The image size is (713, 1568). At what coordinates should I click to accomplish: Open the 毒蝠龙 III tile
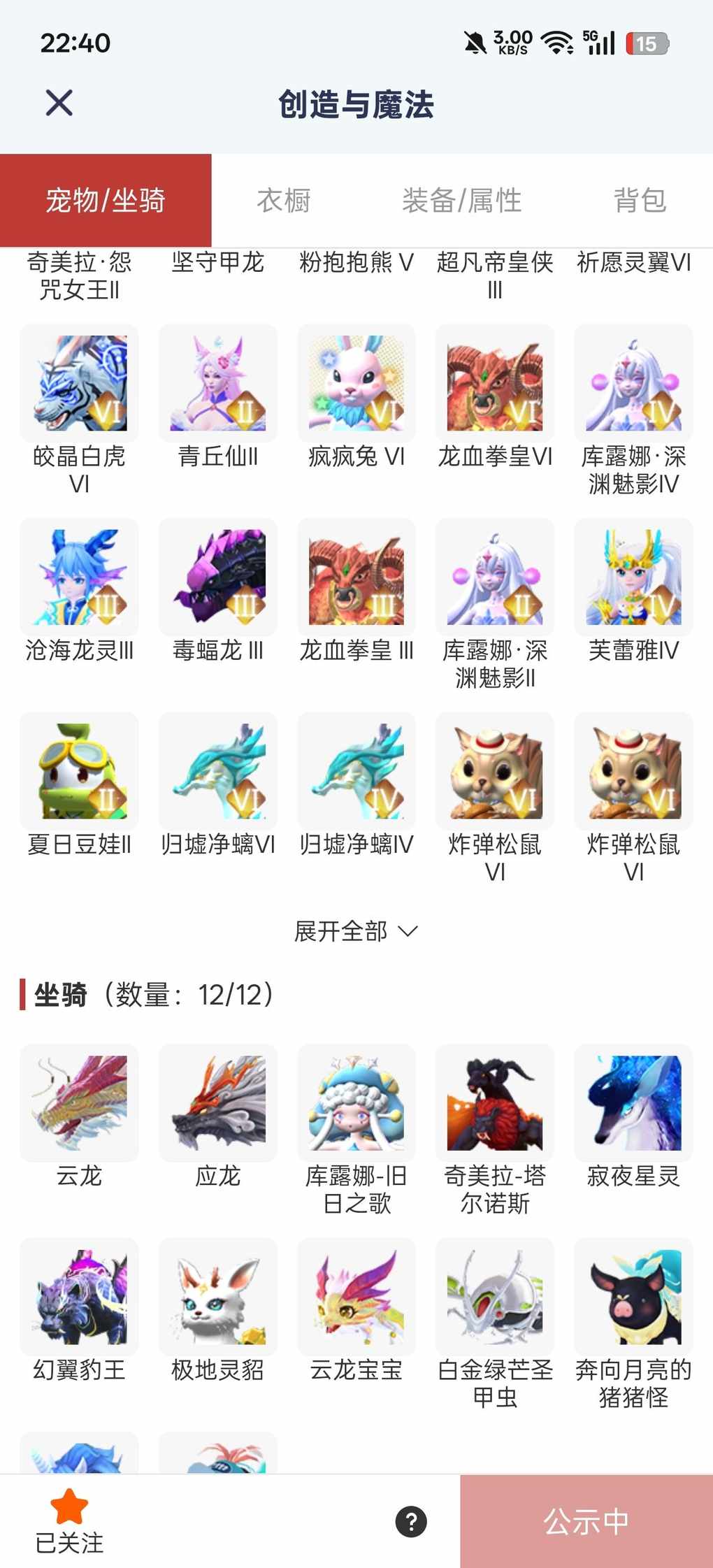pos(218,577)
